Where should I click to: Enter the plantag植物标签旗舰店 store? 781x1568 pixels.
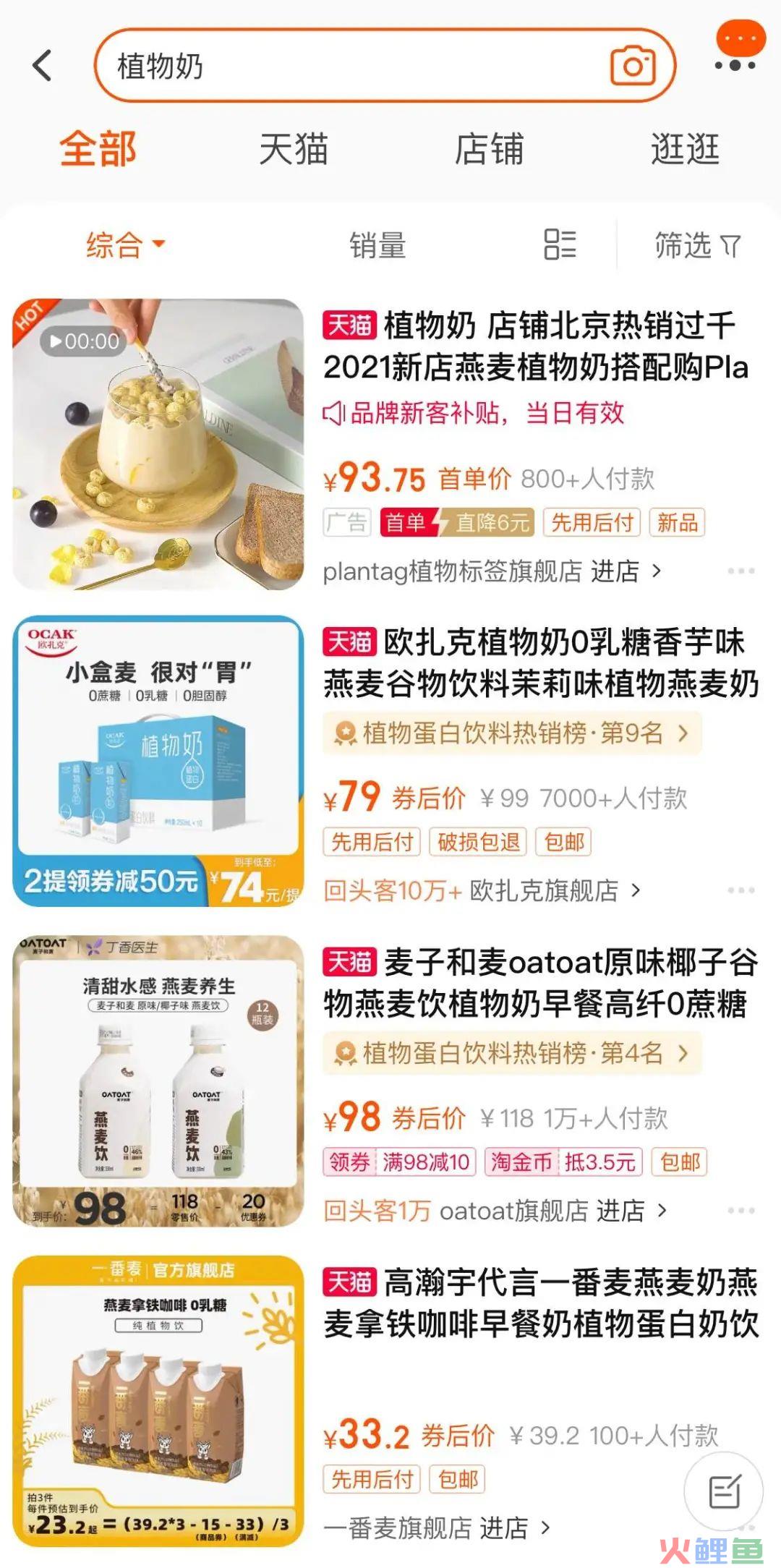pyautogui.click(x=492, y=571)
